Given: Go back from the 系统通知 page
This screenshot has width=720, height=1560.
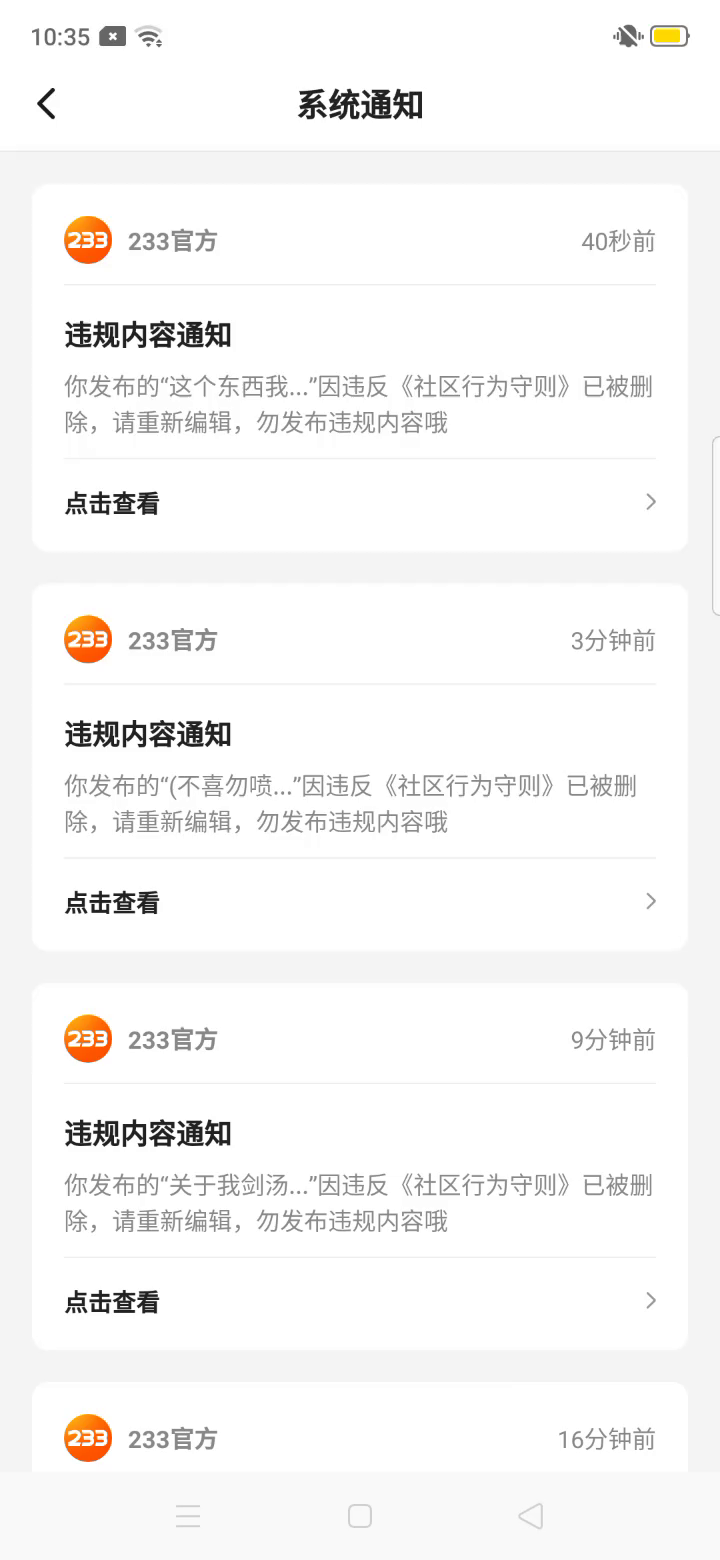Looking at the screenshot, I should (46, 104).
